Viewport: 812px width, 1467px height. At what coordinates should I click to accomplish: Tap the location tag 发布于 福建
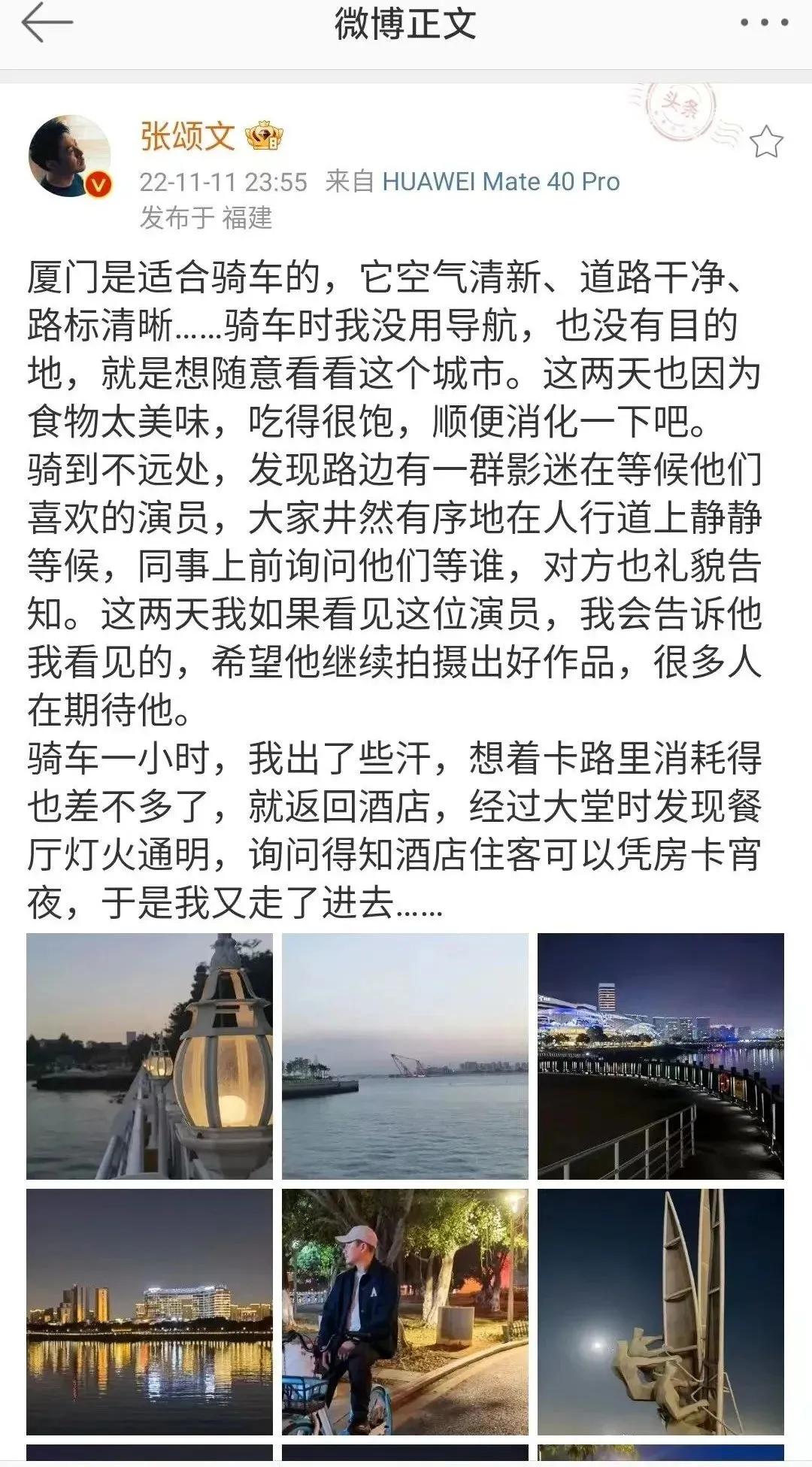tap(207, 218)
